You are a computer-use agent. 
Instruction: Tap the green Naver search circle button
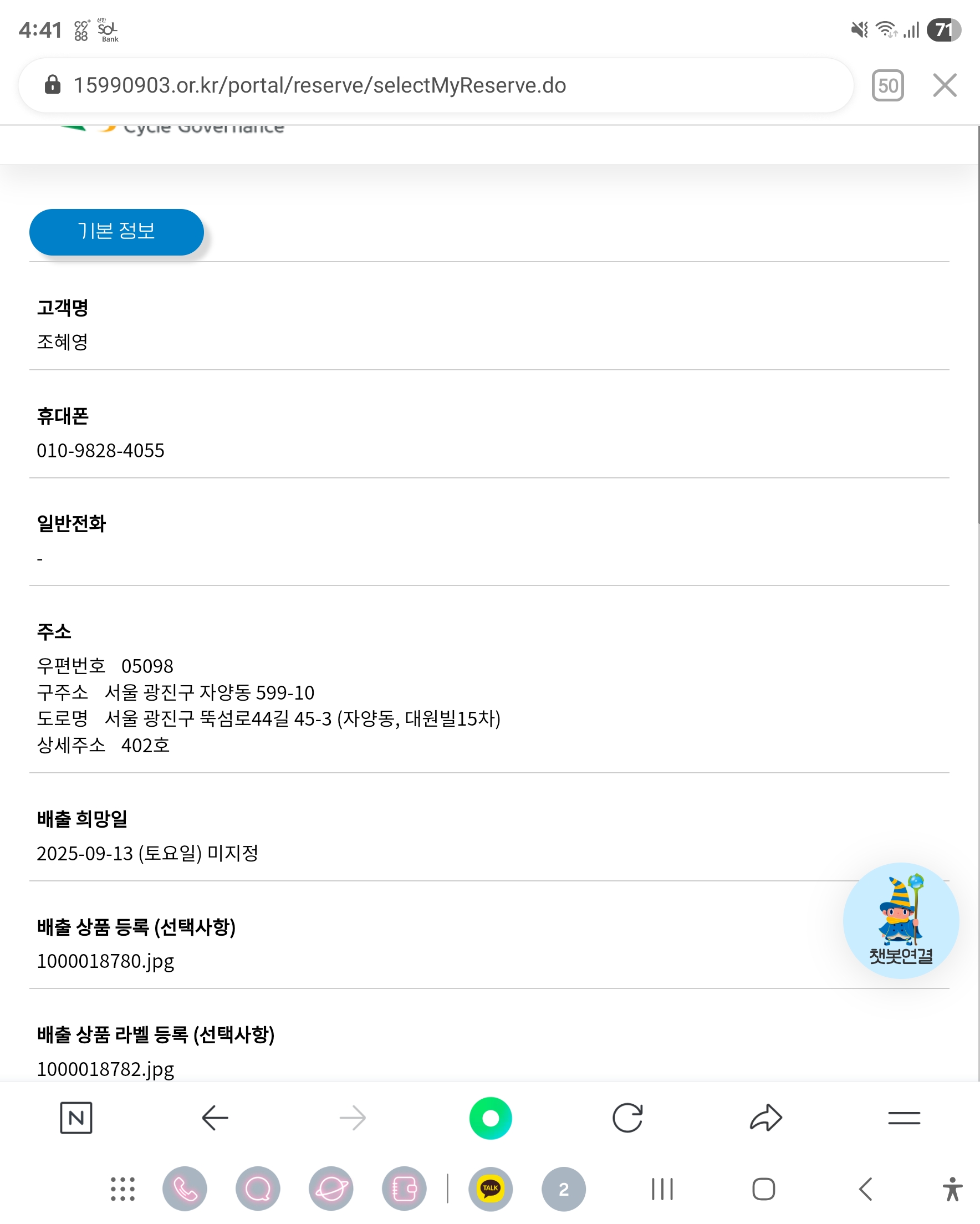click(491, 1118)
